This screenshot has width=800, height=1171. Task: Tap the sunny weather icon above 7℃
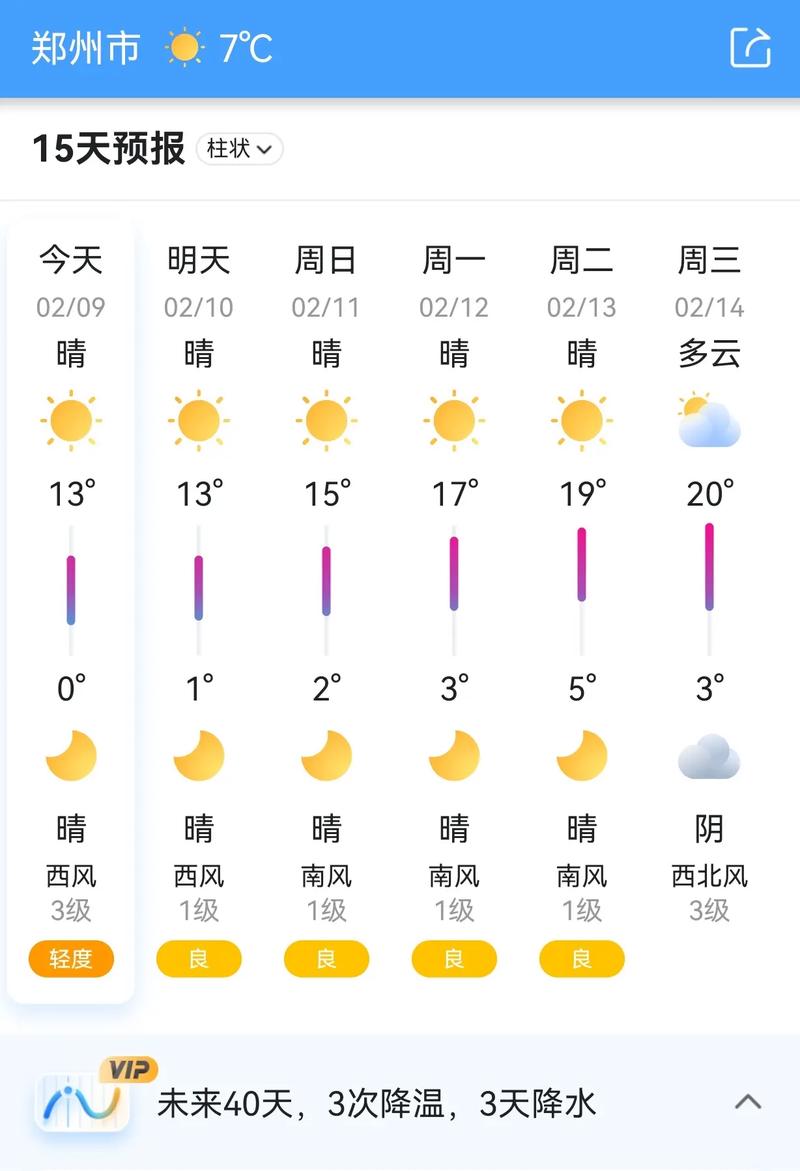[x=186, y=45]
